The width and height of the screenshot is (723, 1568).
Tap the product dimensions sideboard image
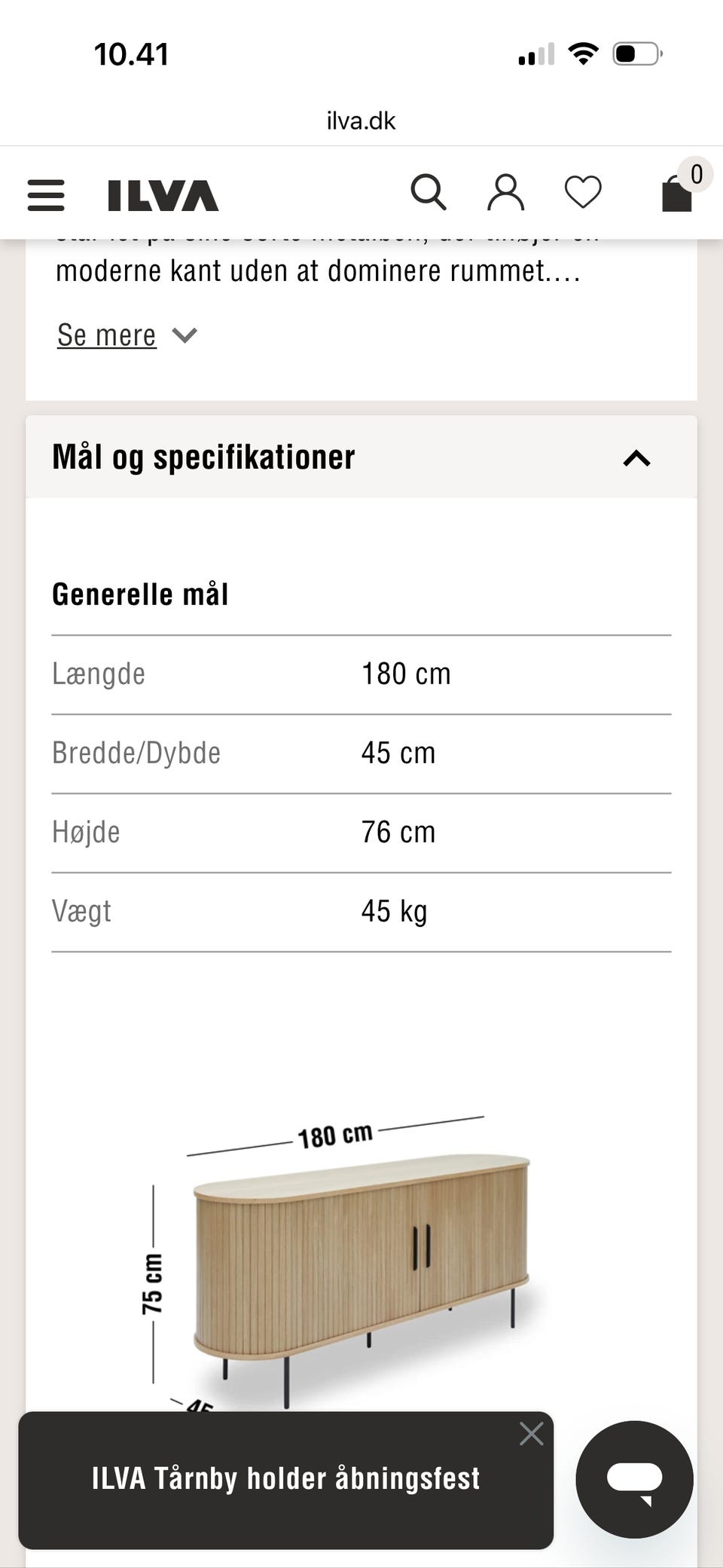[x=361, y=1258]
